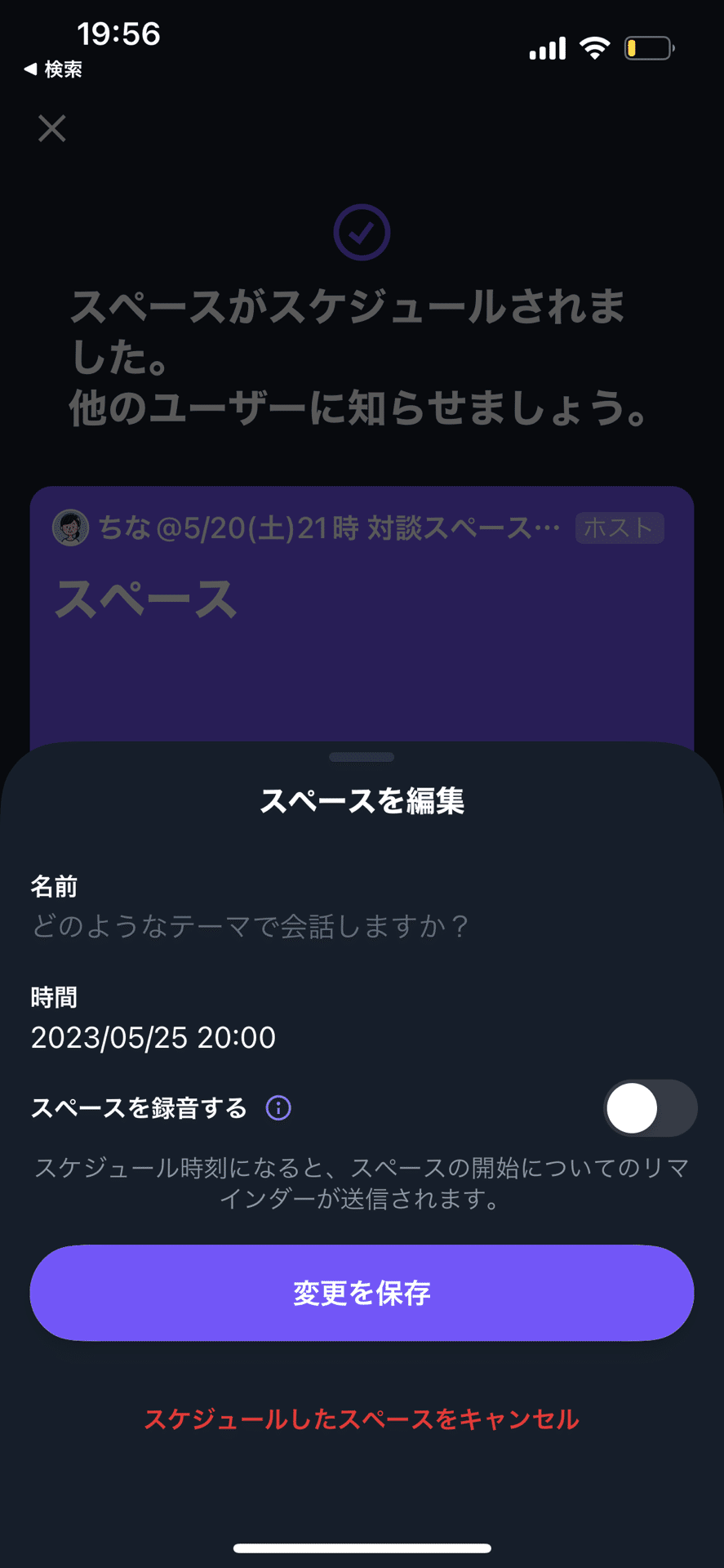The image size is (724, 1568).
Task: Close the scheduled Space screen
Action: (52, 128)
